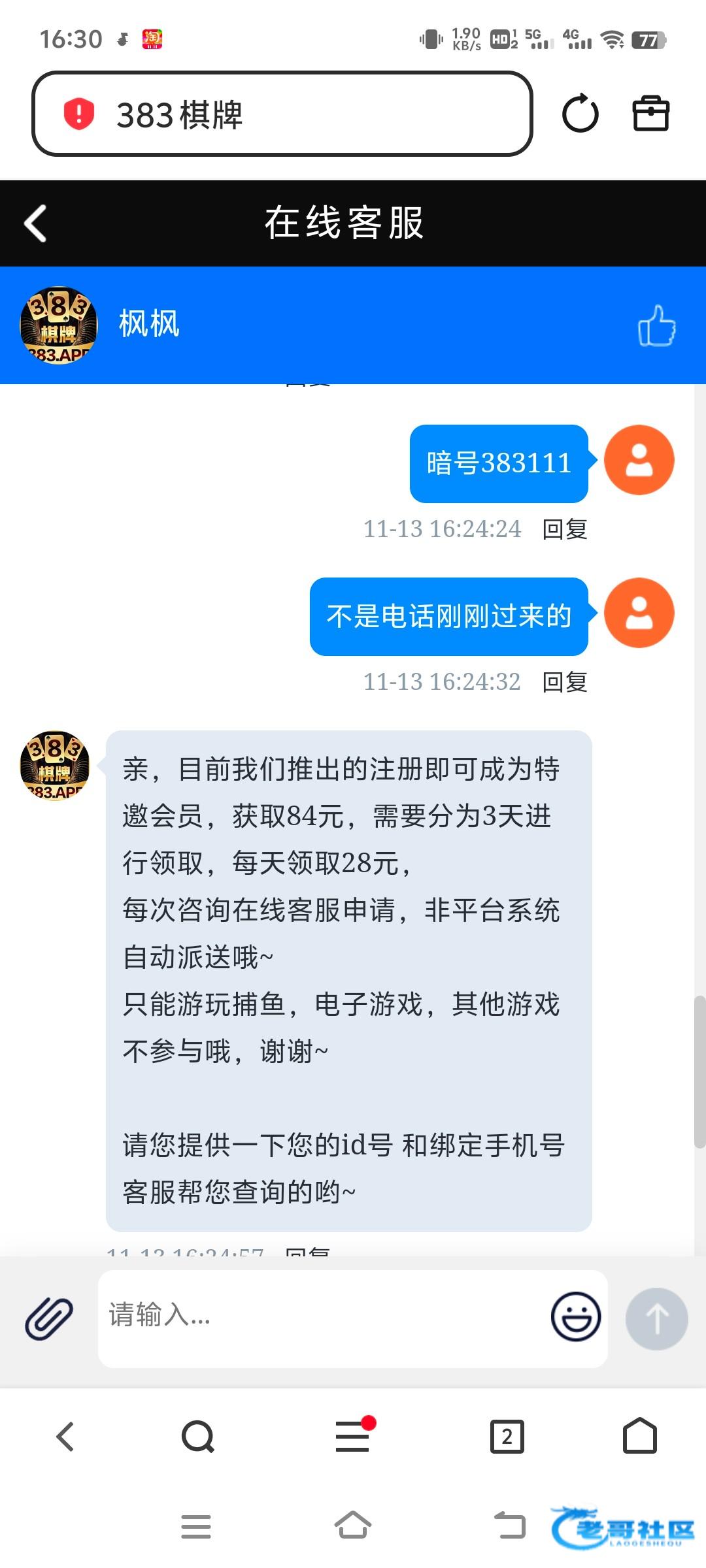Attach a file with the paperclip icon
The width and height of the screenshot is (706, 1568).
(x=49, y=1318)
